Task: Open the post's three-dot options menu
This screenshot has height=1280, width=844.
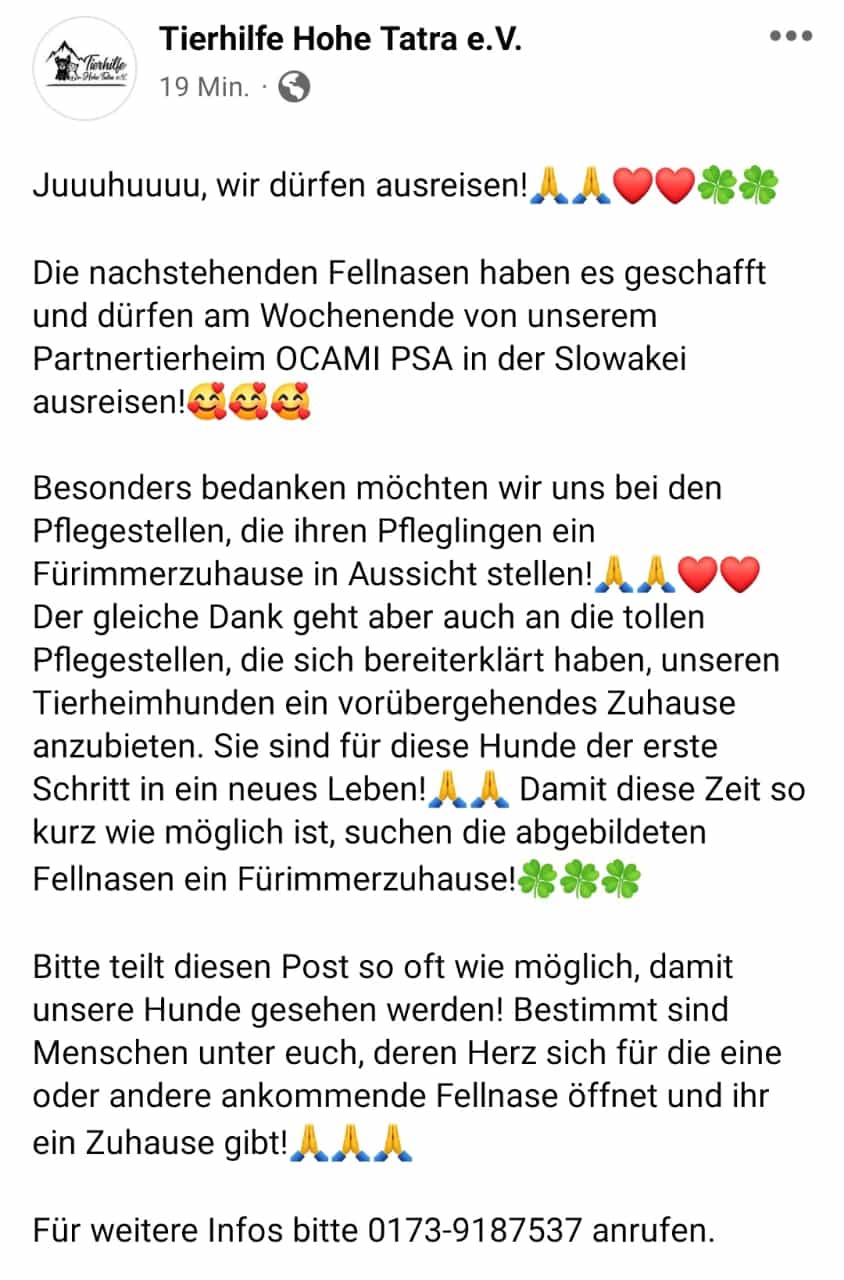Action: click(x=790, y=36)
